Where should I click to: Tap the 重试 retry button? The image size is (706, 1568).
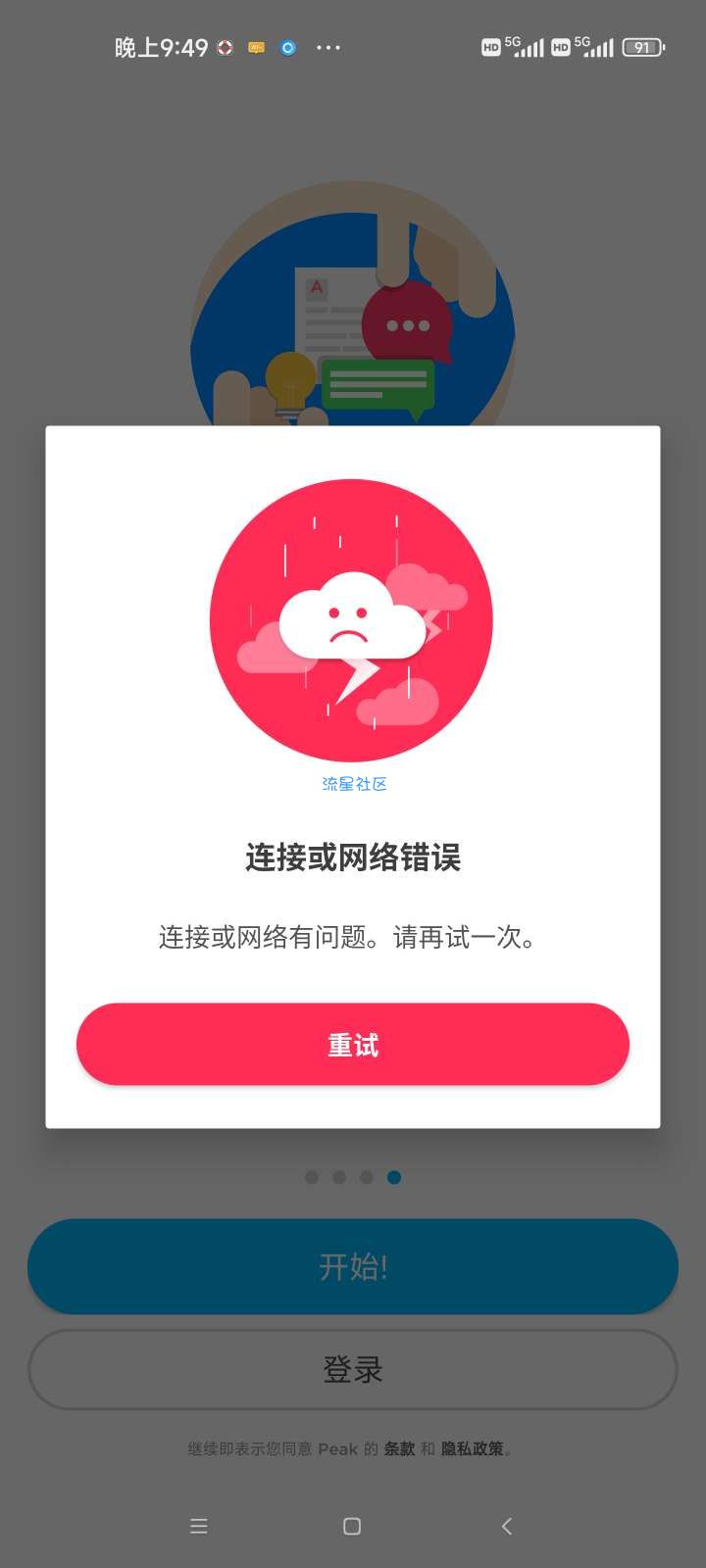tap(353, 1045)
